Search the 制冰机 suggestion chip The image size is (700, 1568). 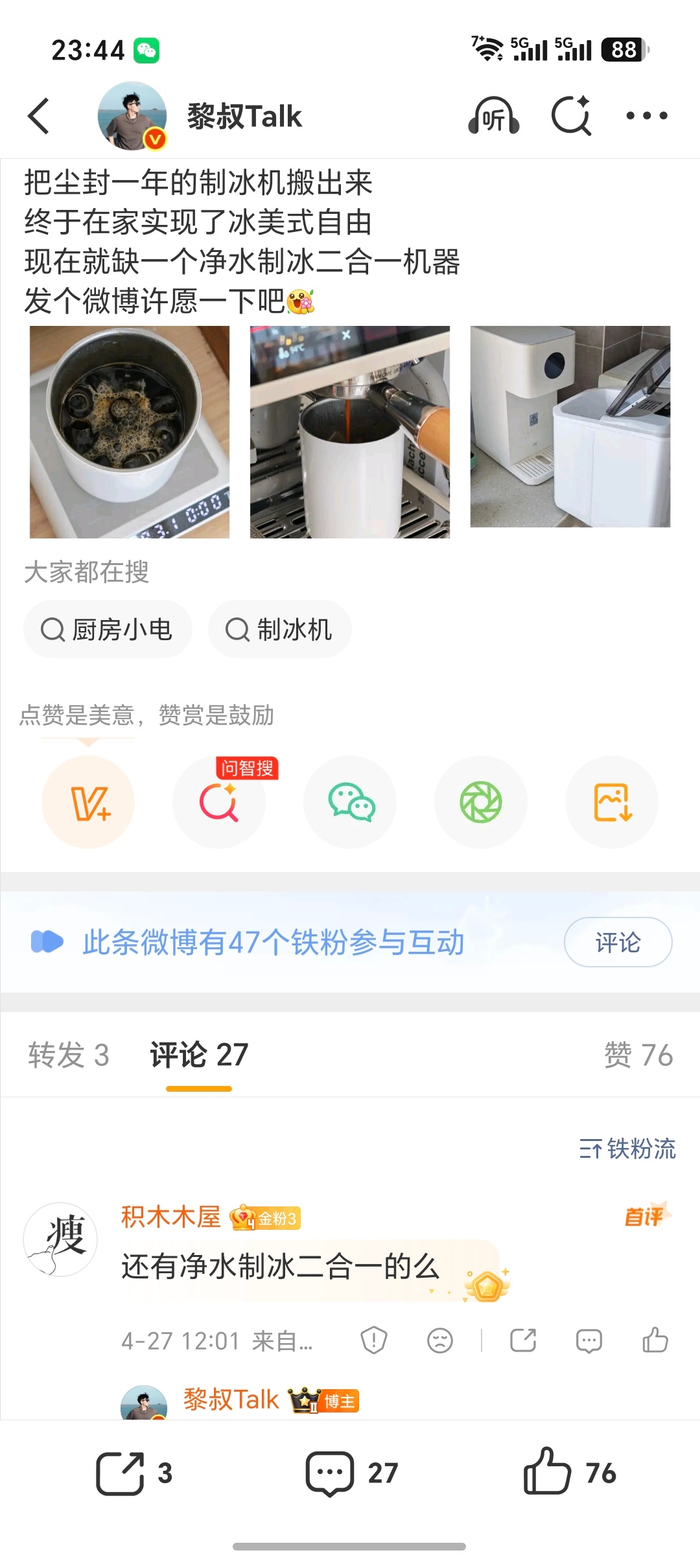coord(280,629)
